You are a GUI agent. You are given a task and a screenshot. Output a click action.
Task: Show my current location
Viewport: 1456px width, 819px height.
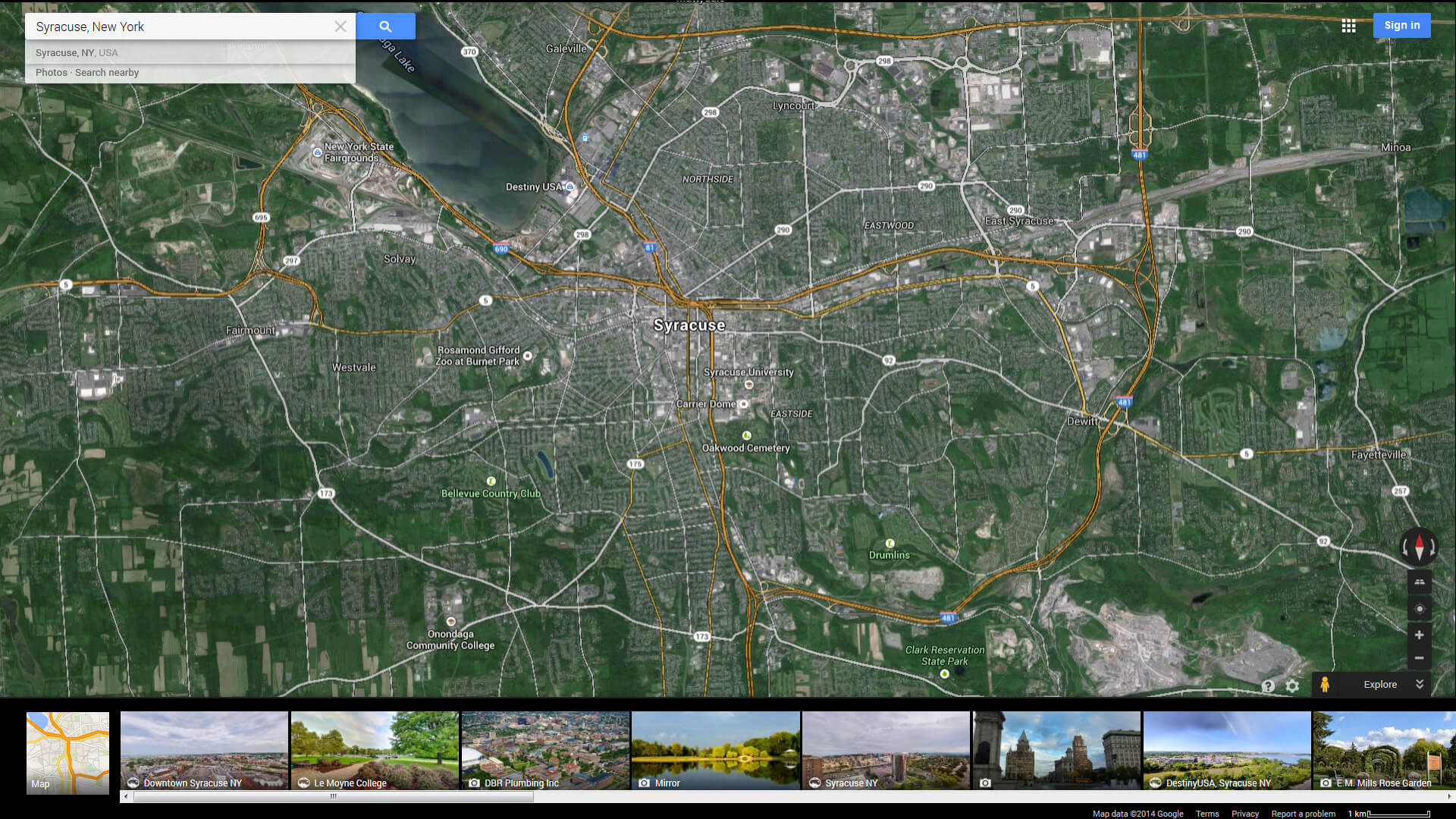[1419, 609]
